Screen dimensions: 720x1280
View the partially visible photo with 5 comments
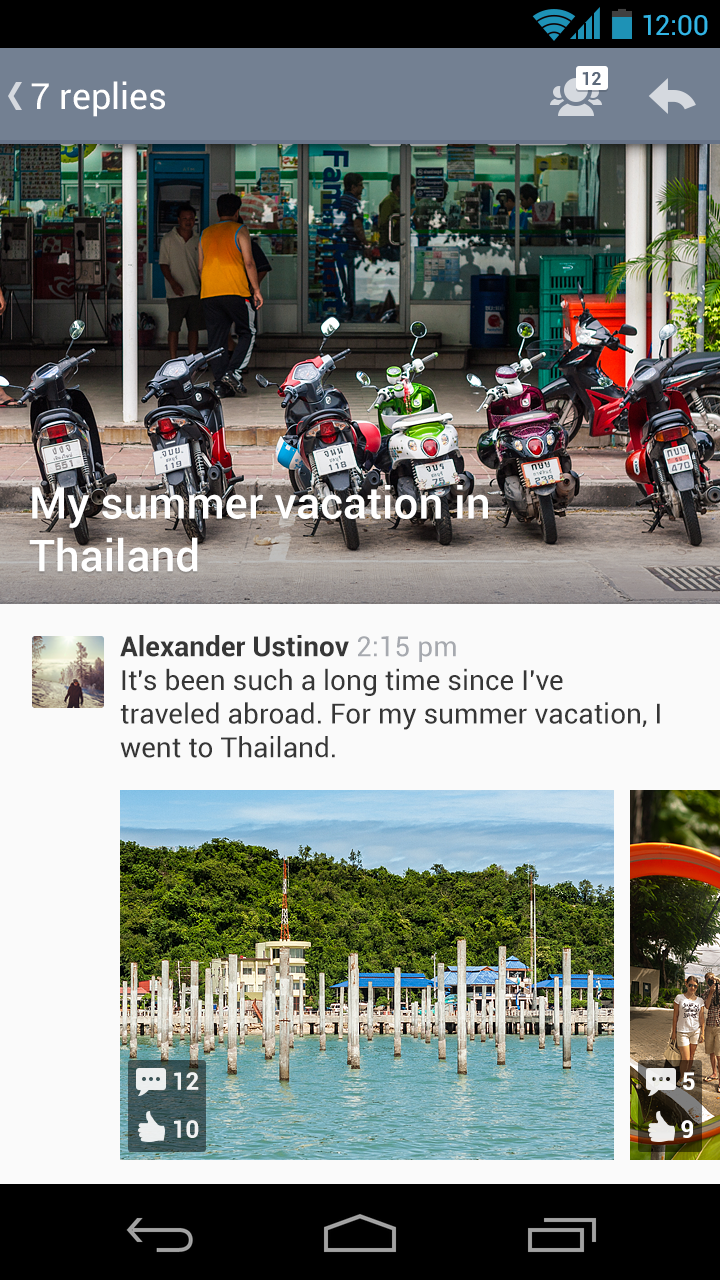click(675, 975)
